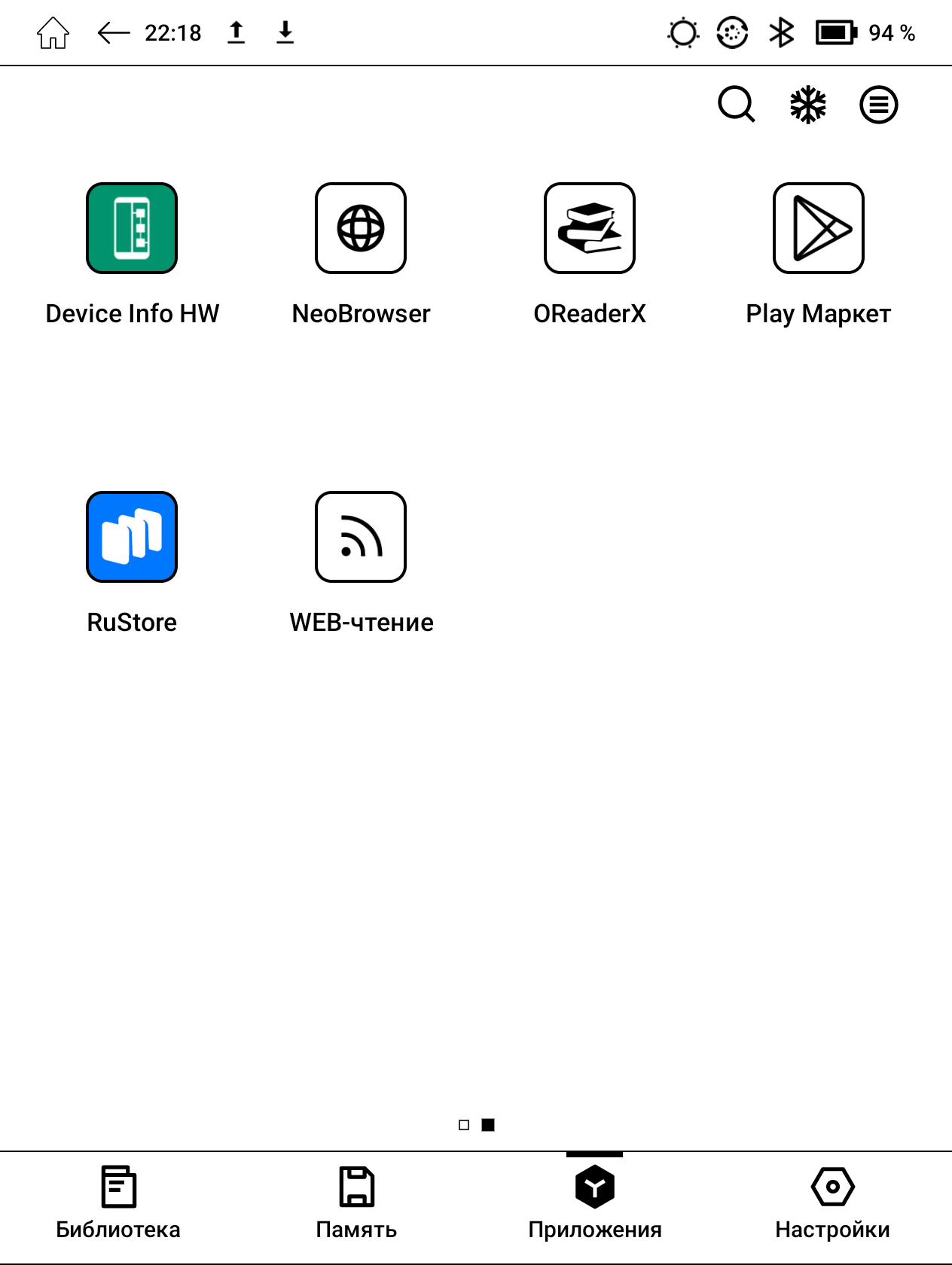The height and width of the screenshot is (1265, 952).
Task: Jump to the first apps page indicator
Action: (x=464, y=1125)
